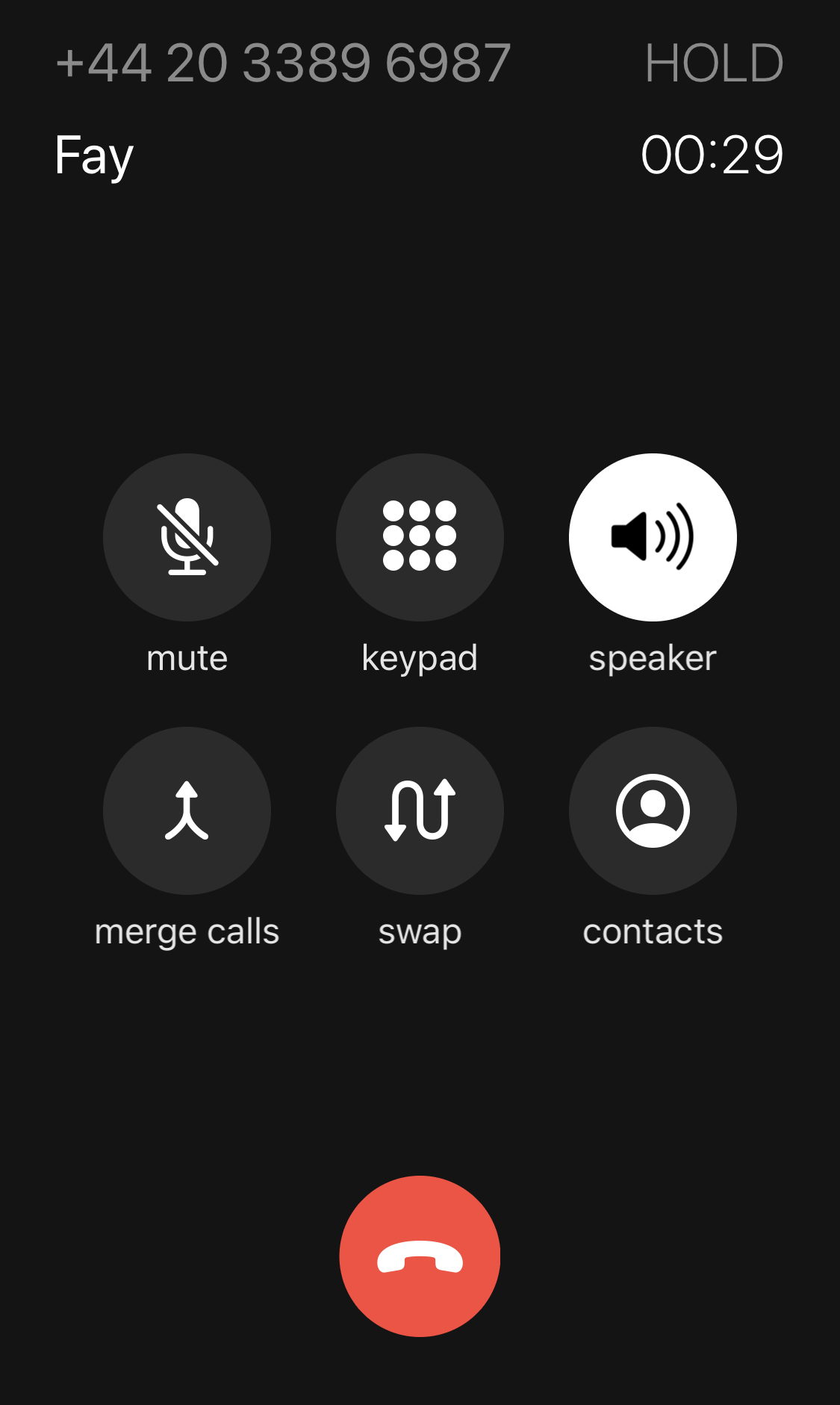
Task: Mute the microphone
Action: pyautogui.click(x=187, y=537)
